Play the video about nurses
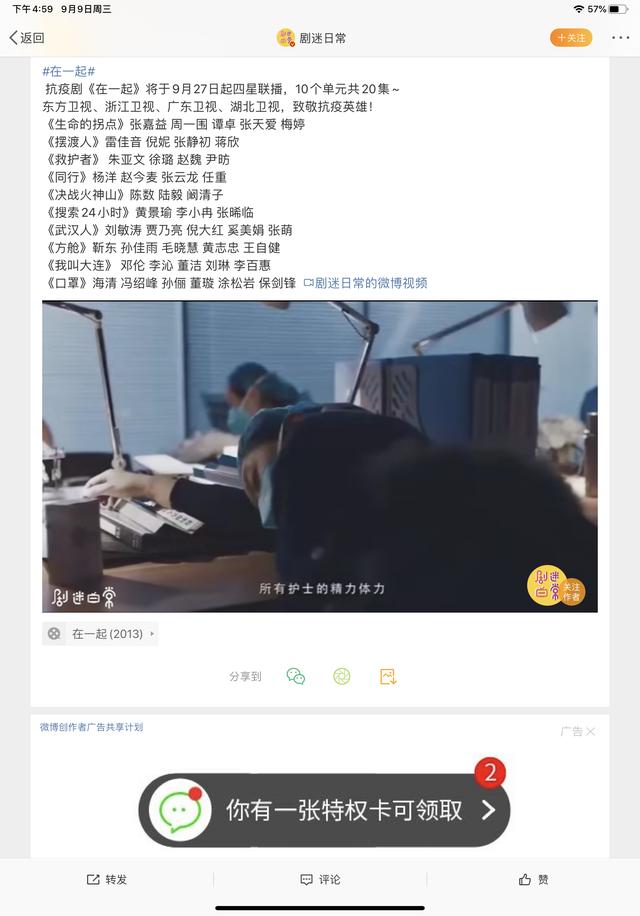Screen dimensions: 640x916 click(319, 456)
